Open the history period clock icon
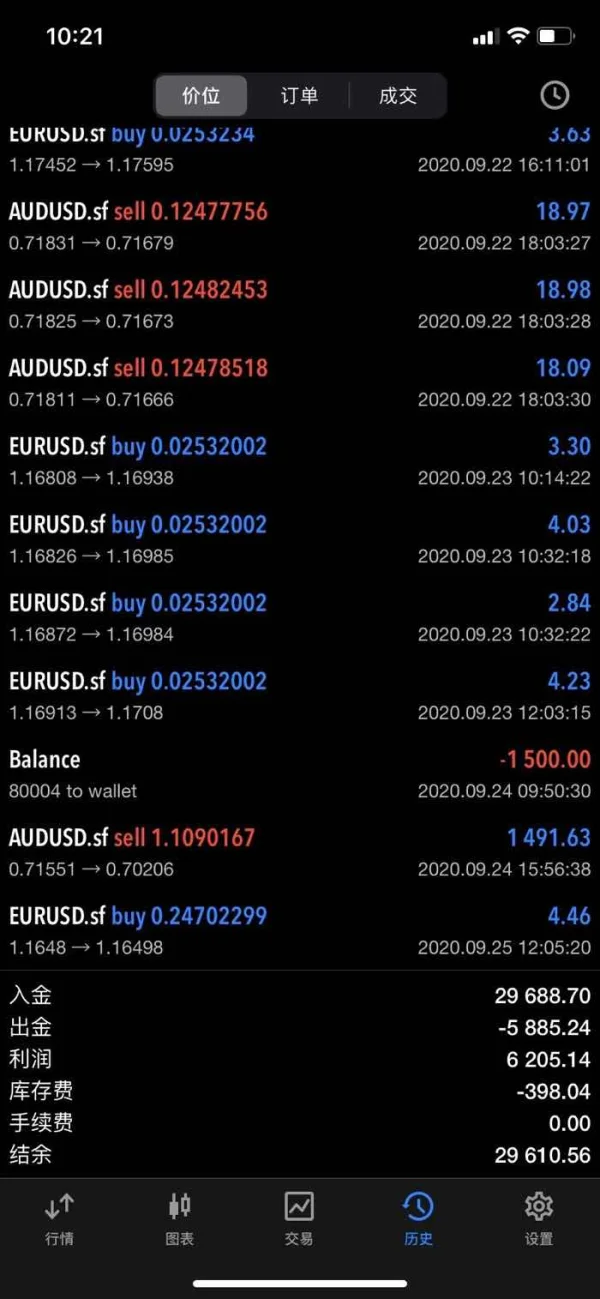The width and height of the screenshot is (600, 1299). point(554,95)
